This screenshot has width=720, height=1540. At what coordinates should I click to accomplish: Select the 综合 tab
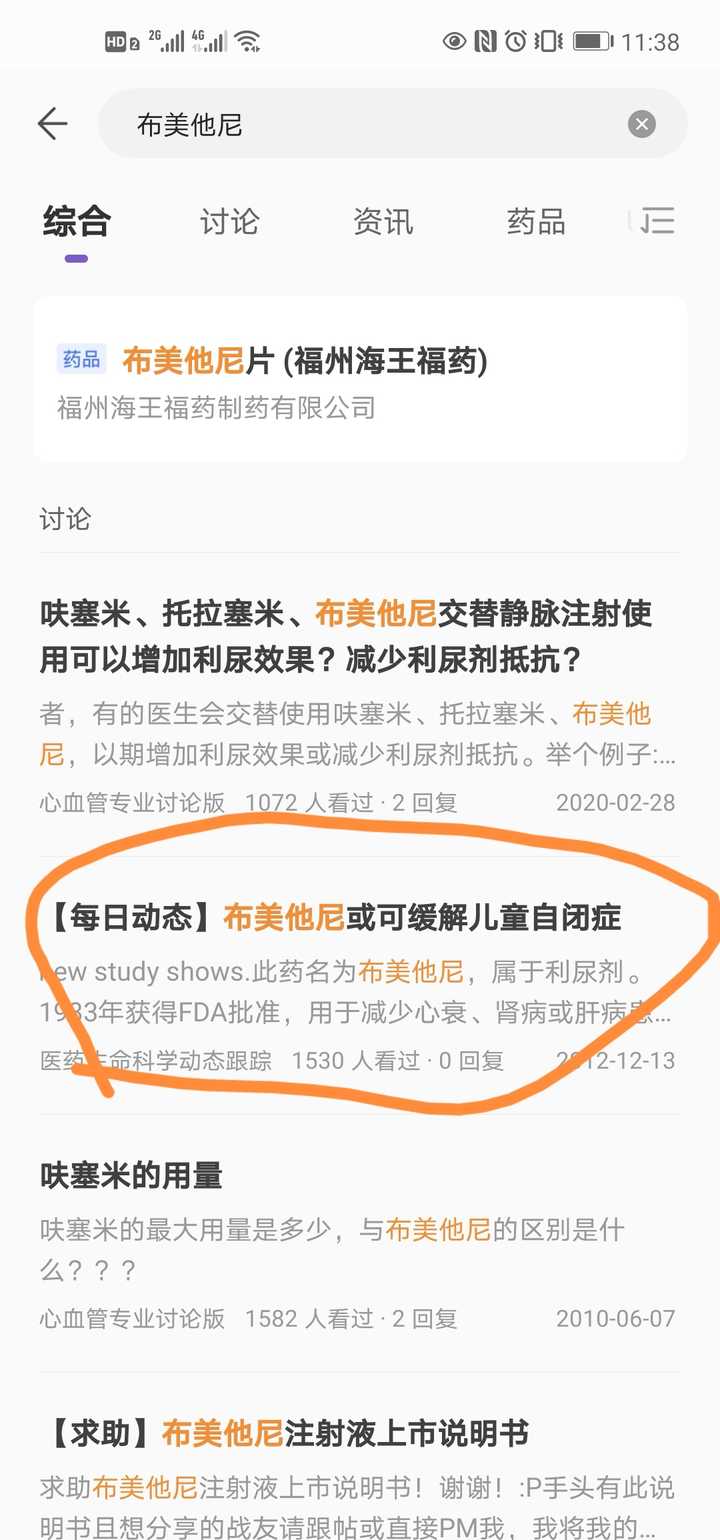tap(77, 221)
